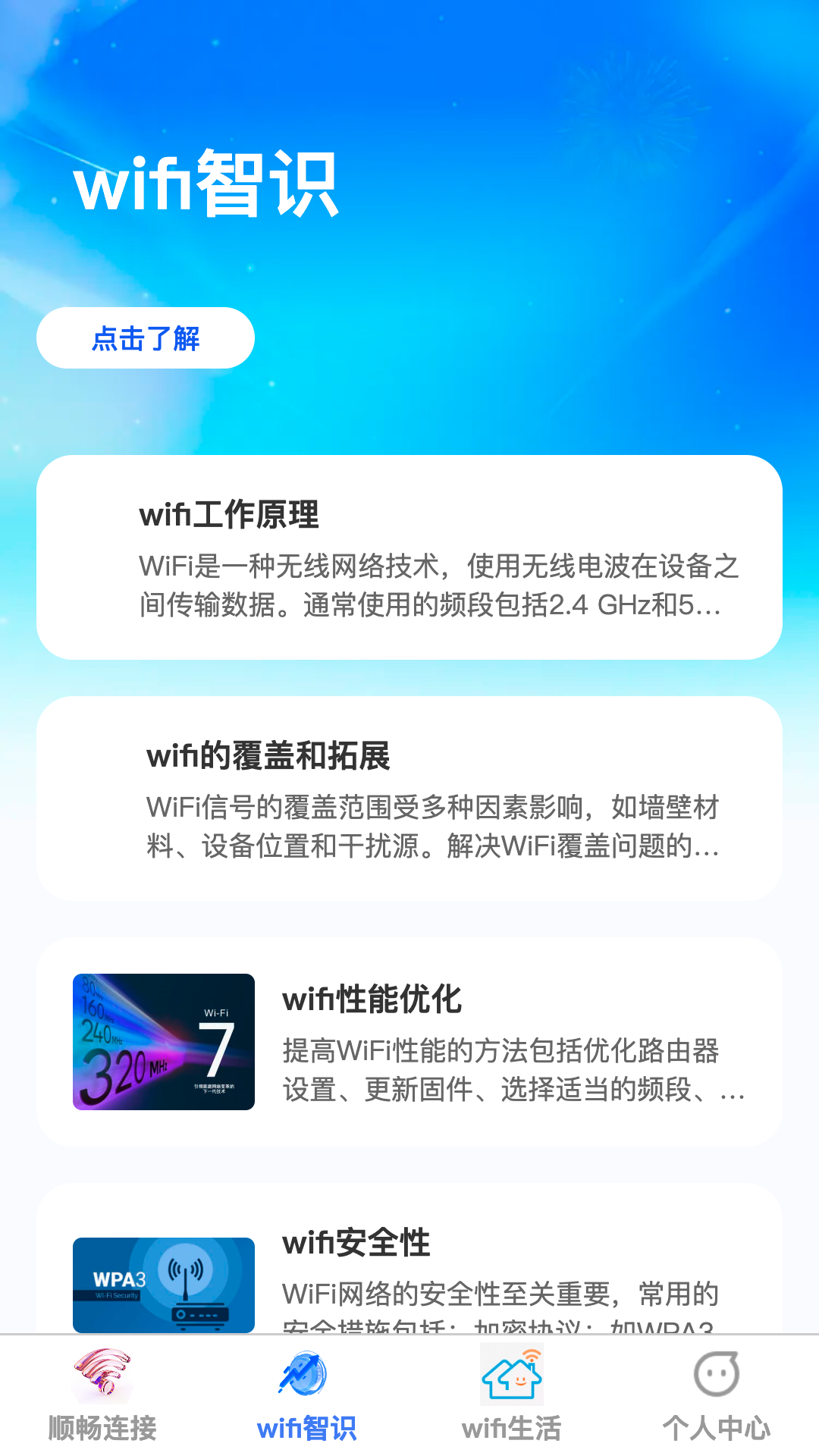Tap the 点击了解 button
This screenshot has width=819, height=1456.
(x=145, y=338)
